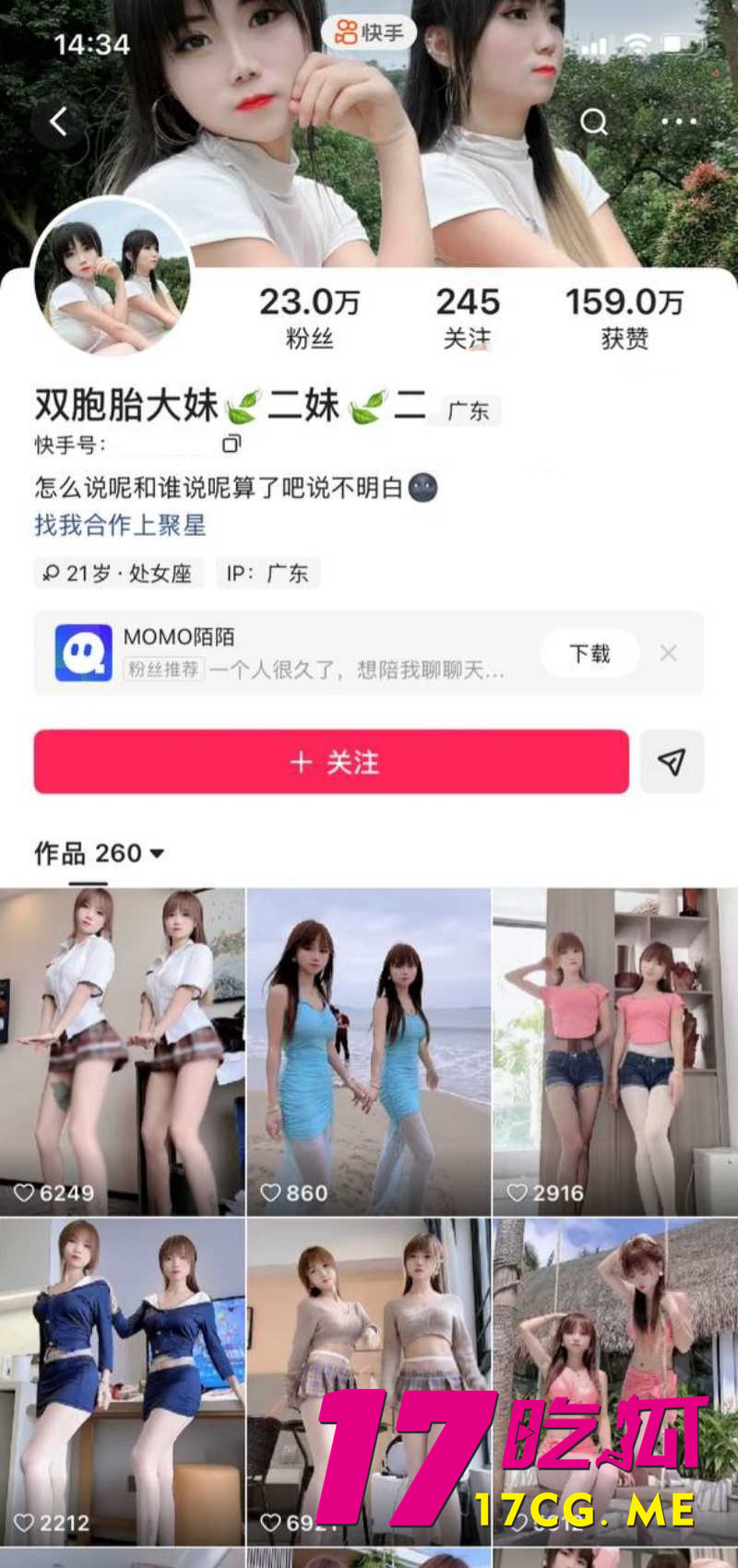Image resolution: width=738 pixels, height=1568 pixels.
Task: Tap 下载 on the MOMO陌陌 banner
Action: 589,654
